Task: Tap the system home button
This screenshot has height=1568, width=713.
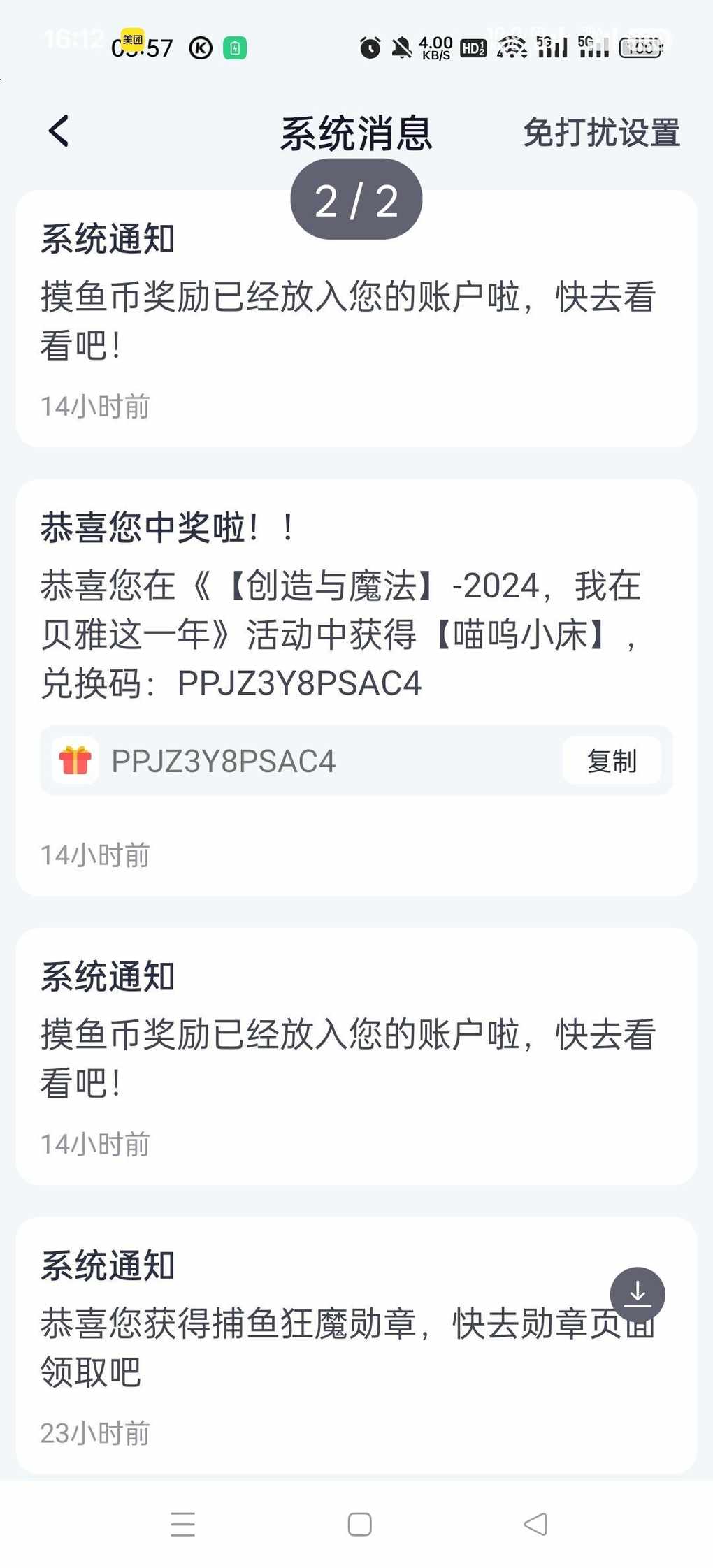Action: (x=359, y=1524)
